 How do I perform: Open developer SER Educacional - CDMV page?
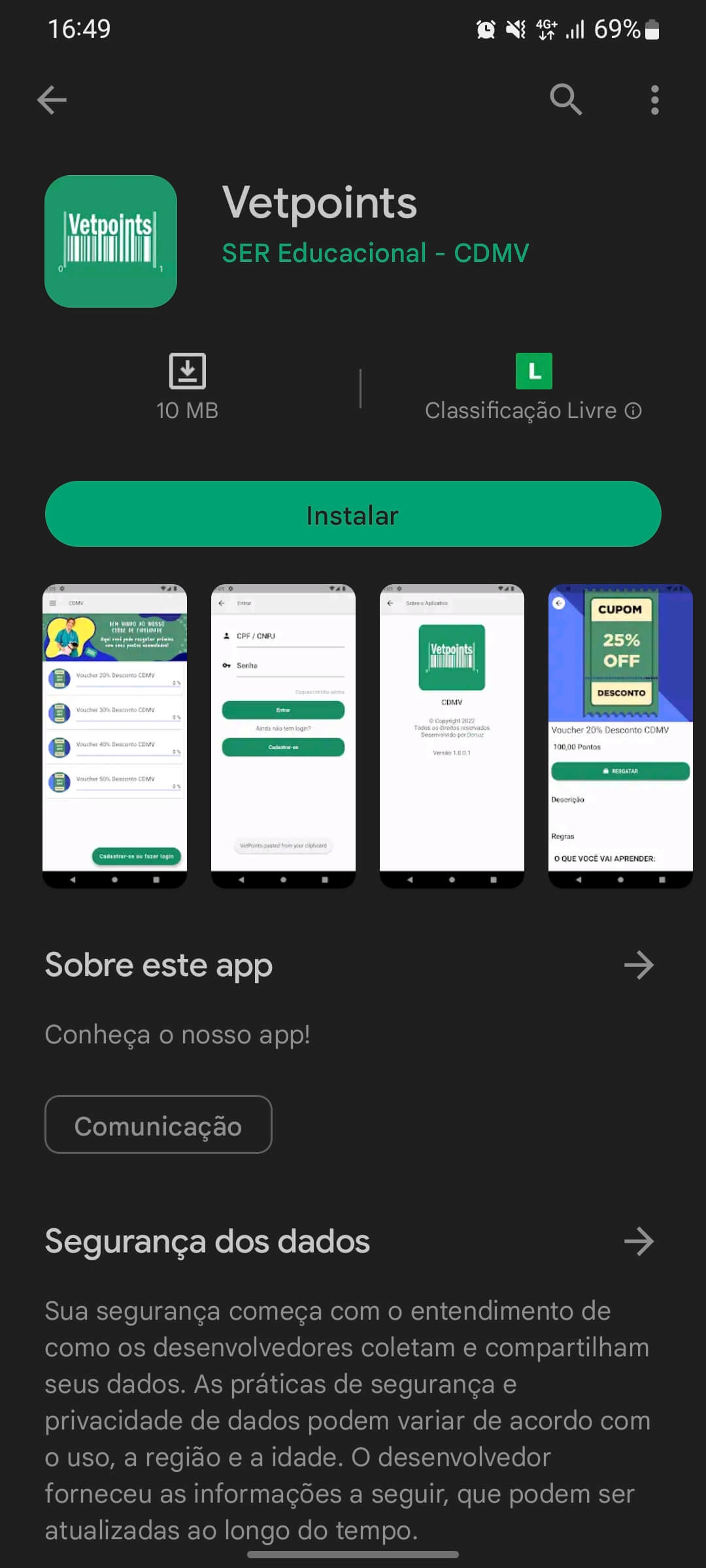tap(375, 253)
